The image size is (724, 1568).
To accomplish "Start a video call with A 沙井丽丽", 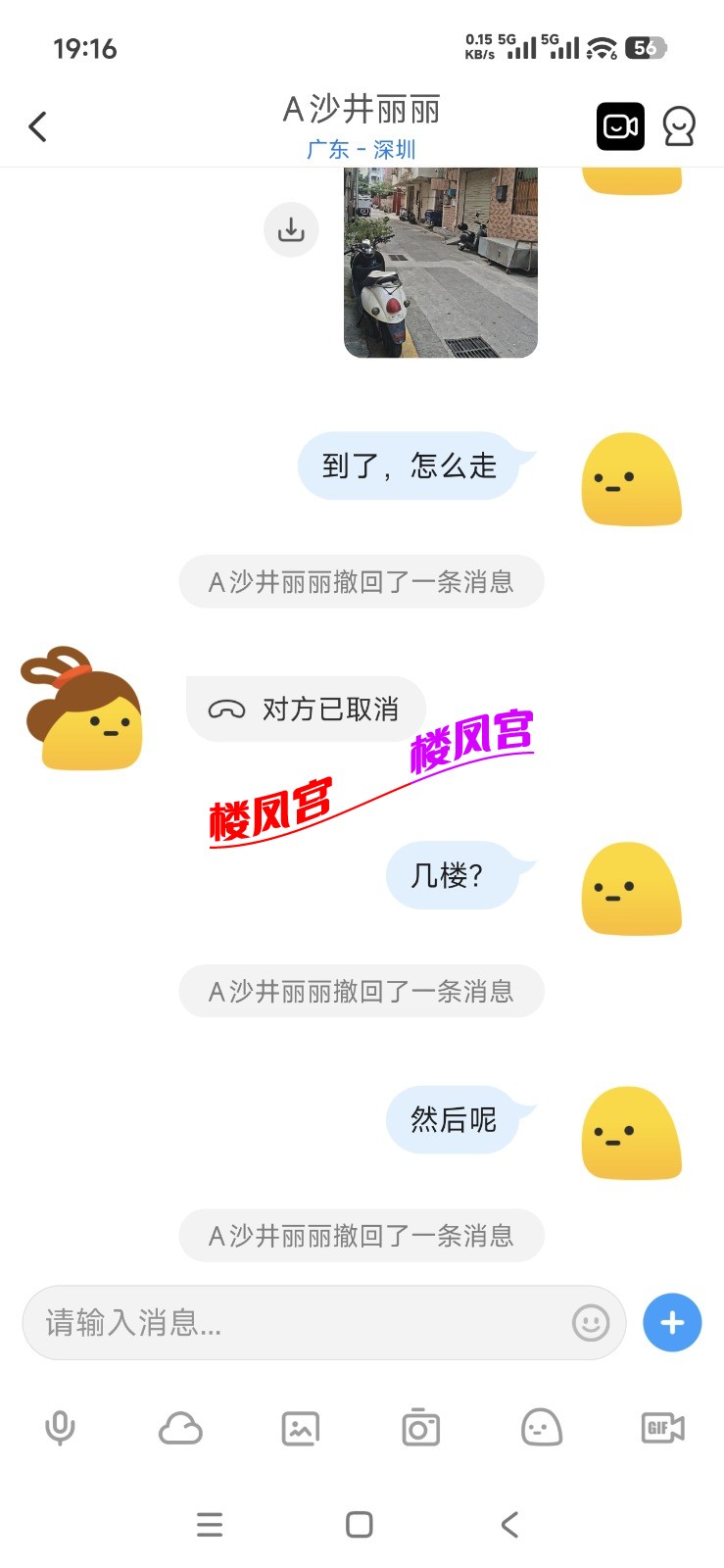I will [x=620, y=126].
